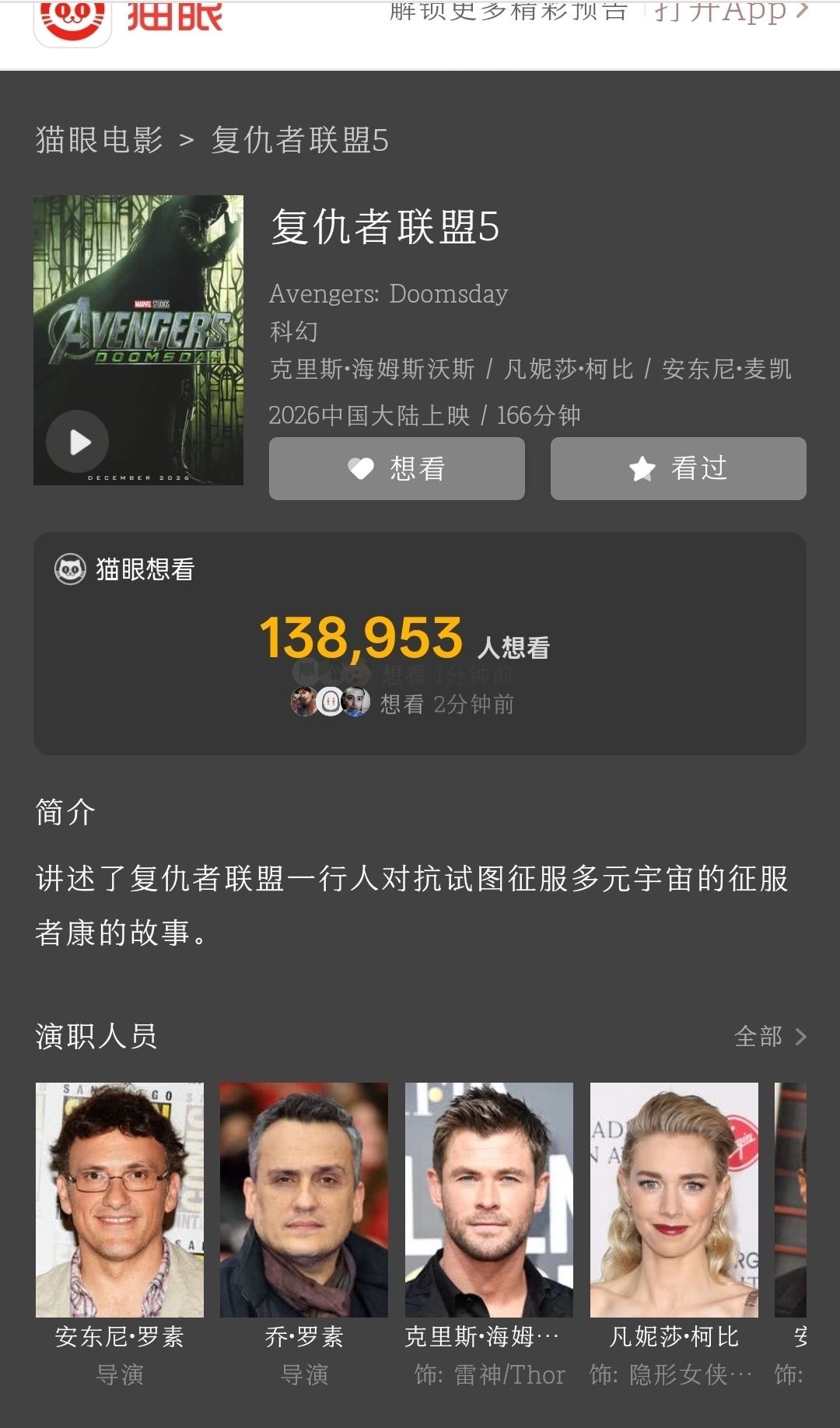View 全部 cast and crew

point(770,1036)
